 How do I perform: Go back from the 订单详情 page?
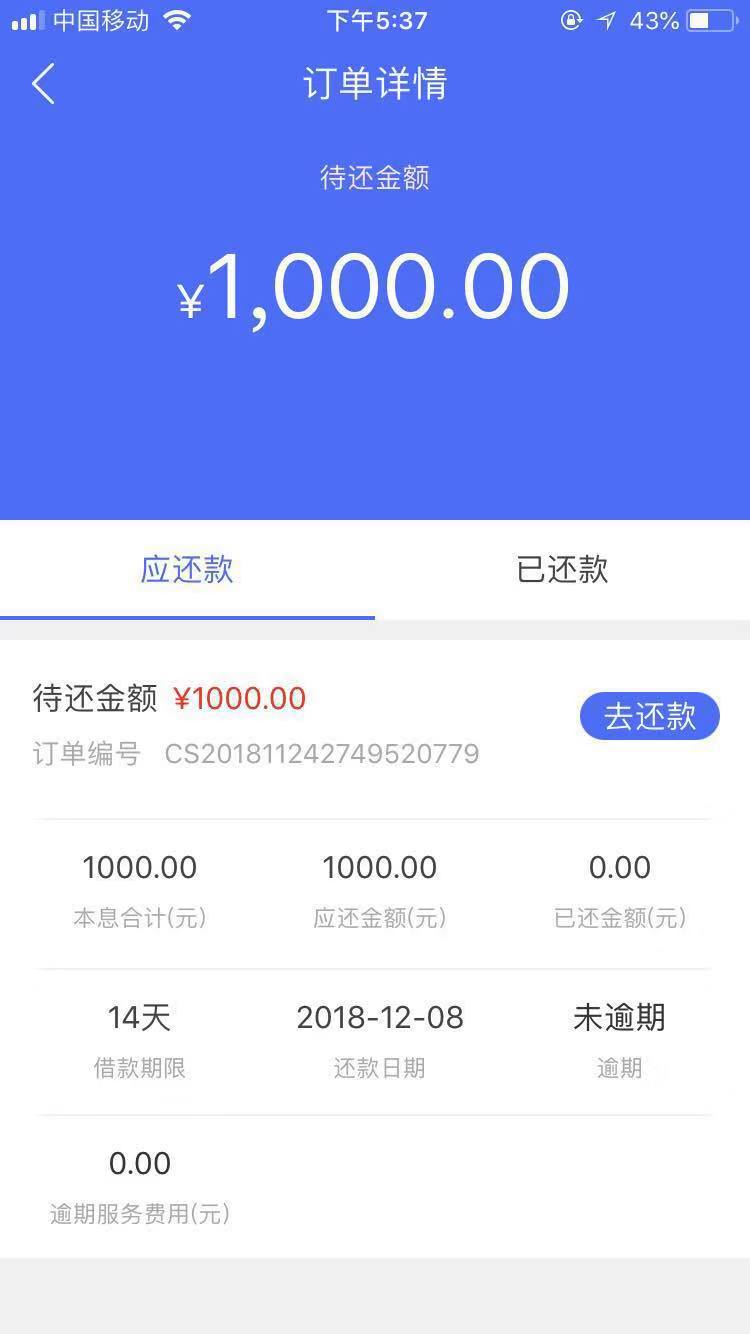(42, 84)
